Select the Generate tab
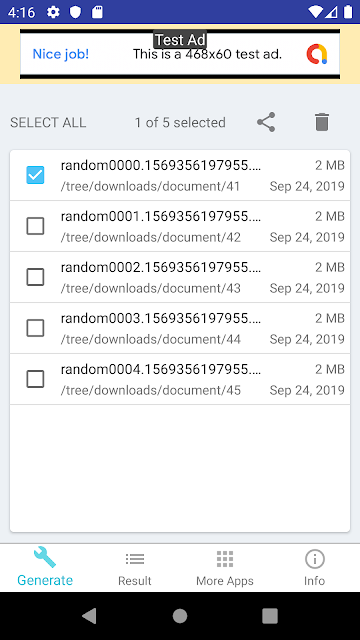The image size is (360, 640). point(45,568)
